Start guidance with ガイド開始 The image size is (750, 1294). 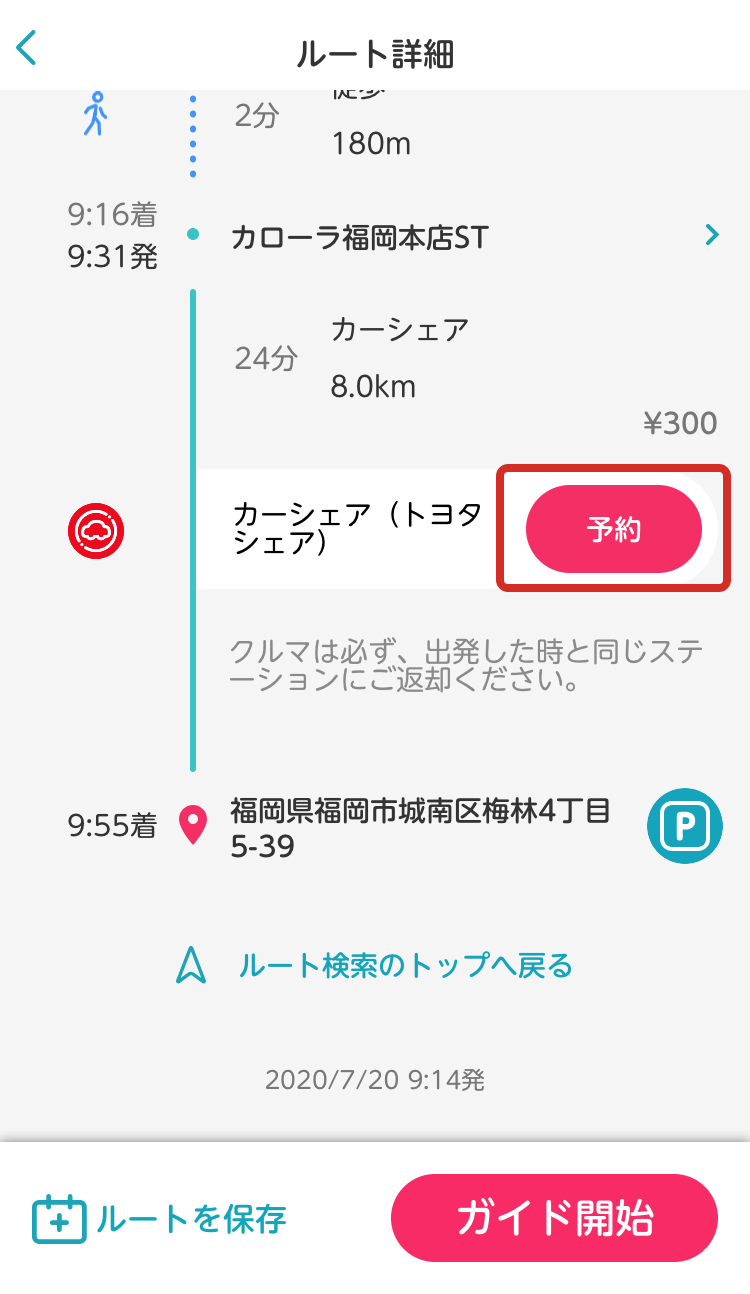click(554, 1219)
